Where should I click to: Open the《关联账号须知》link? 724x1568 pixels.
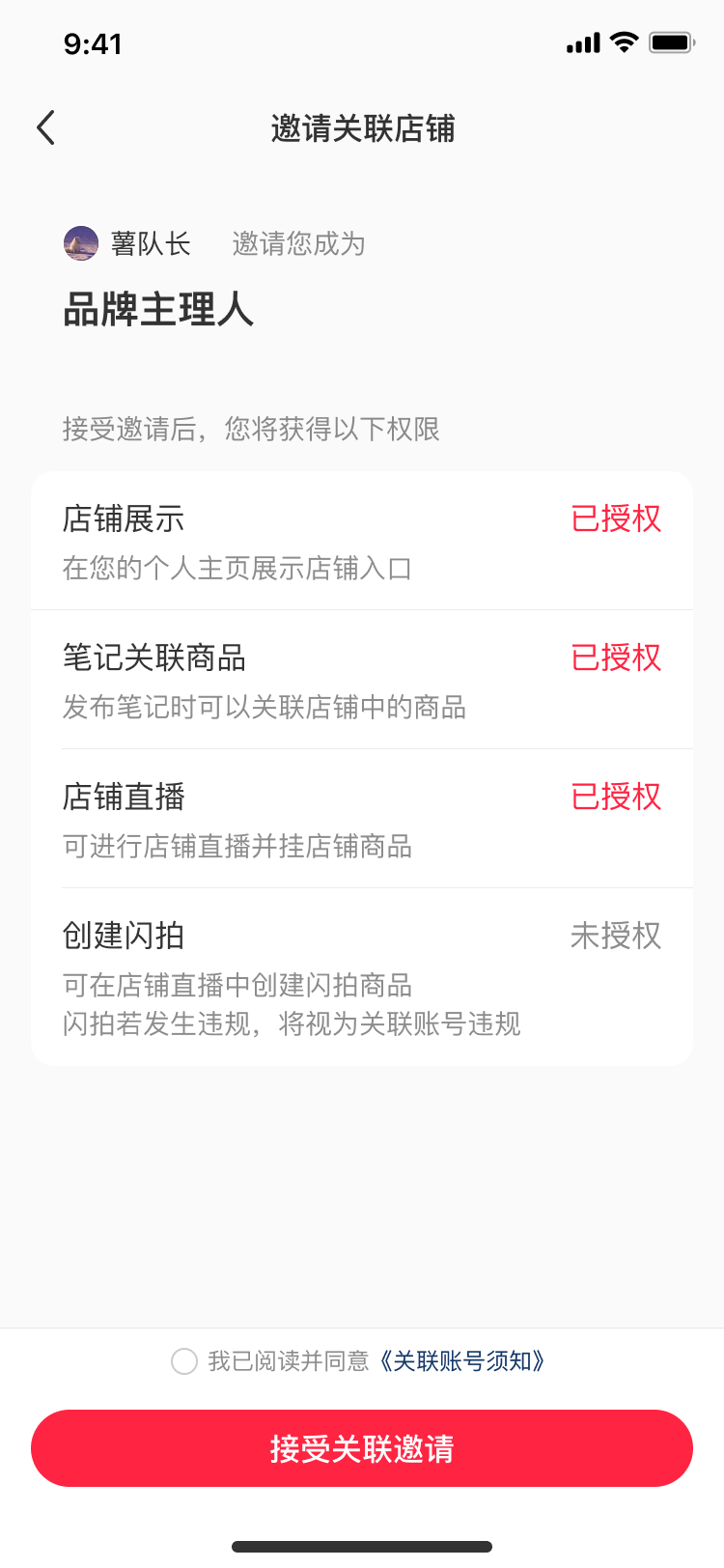pos(461,1361)
